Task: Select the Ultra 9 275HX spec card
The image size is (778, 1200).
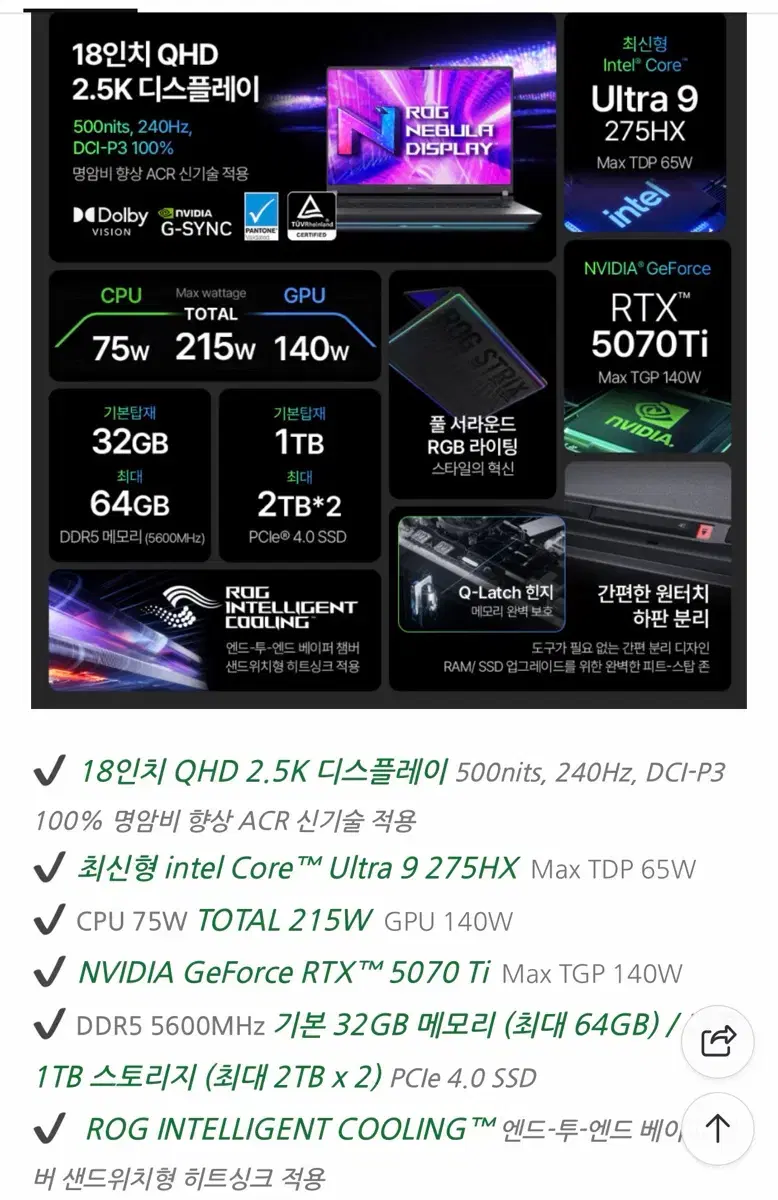Action: [645, 120]
